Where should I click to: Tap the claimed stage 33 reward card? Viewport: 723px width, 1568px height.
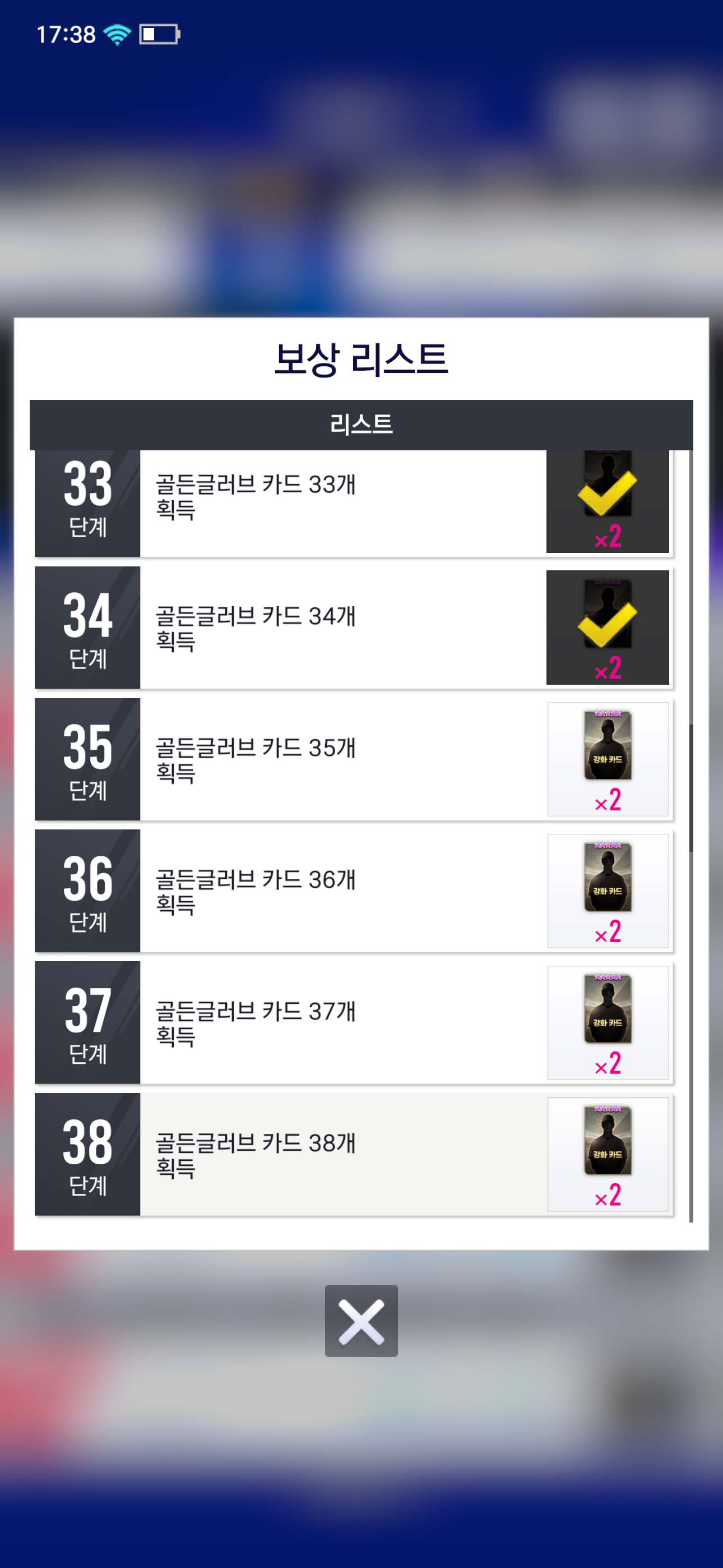[608, 500]
